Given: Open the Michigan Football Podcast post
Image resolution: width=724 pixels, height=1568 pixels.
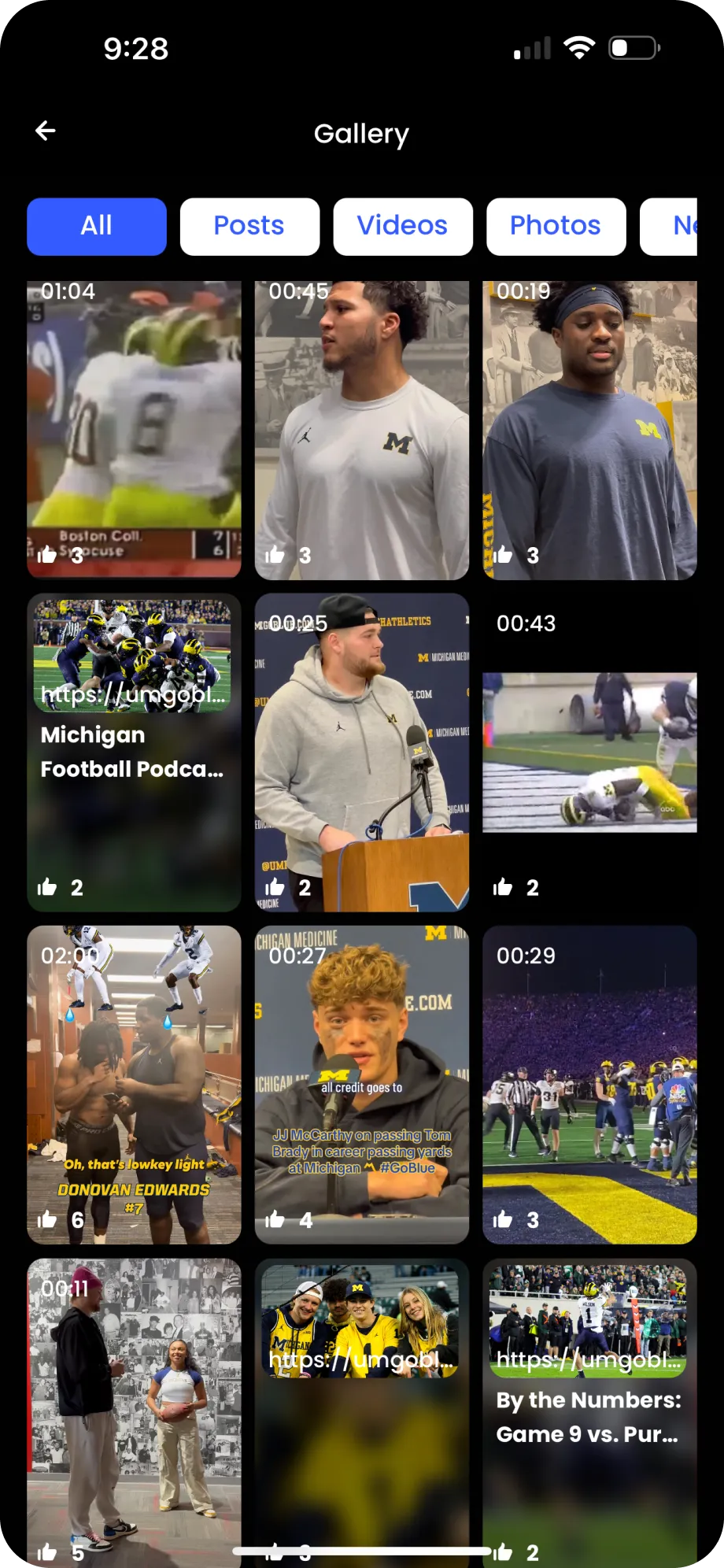Looking at the screenshot, I should [134, 752].
